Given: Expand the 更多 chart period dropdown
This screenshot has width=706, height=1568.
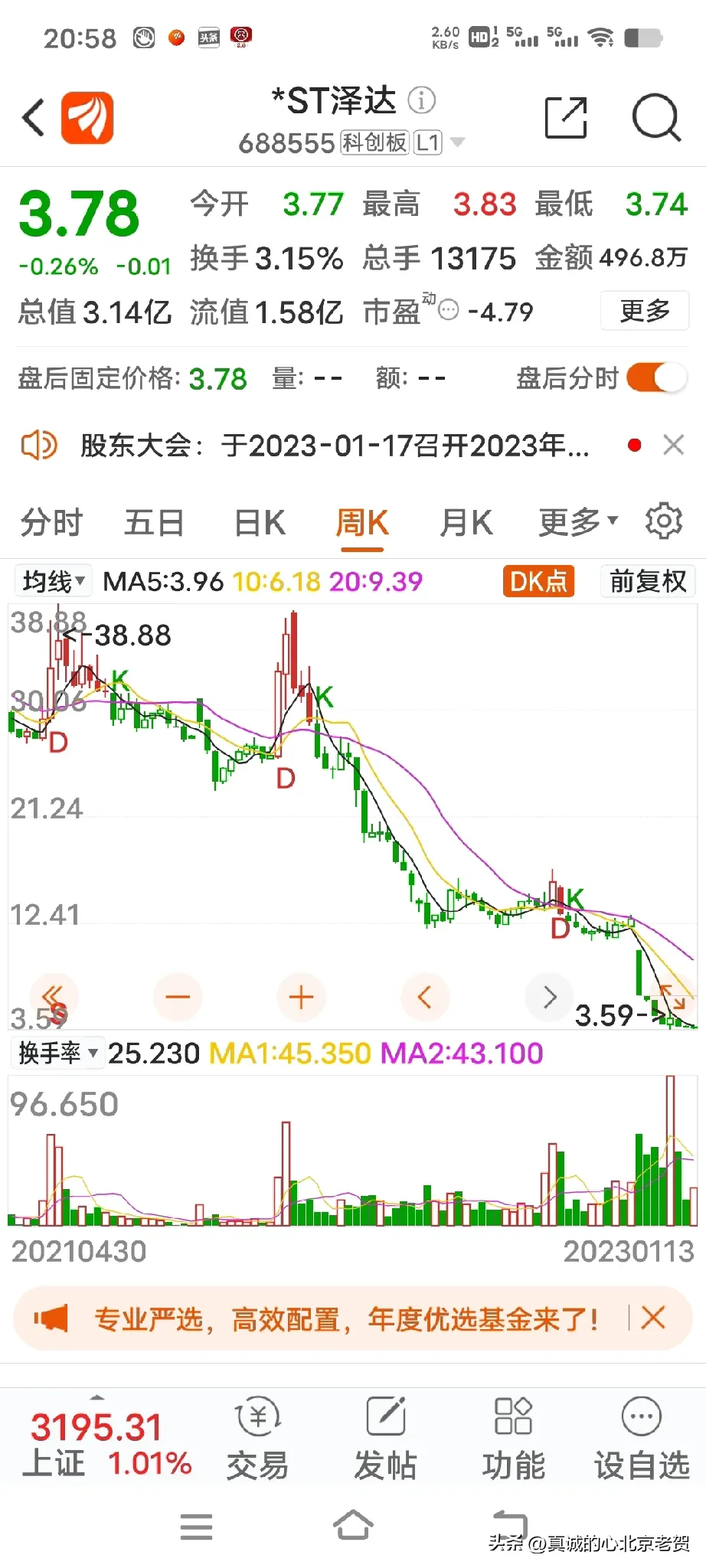Looking at the screenshot, I should (x=577, y=523).
